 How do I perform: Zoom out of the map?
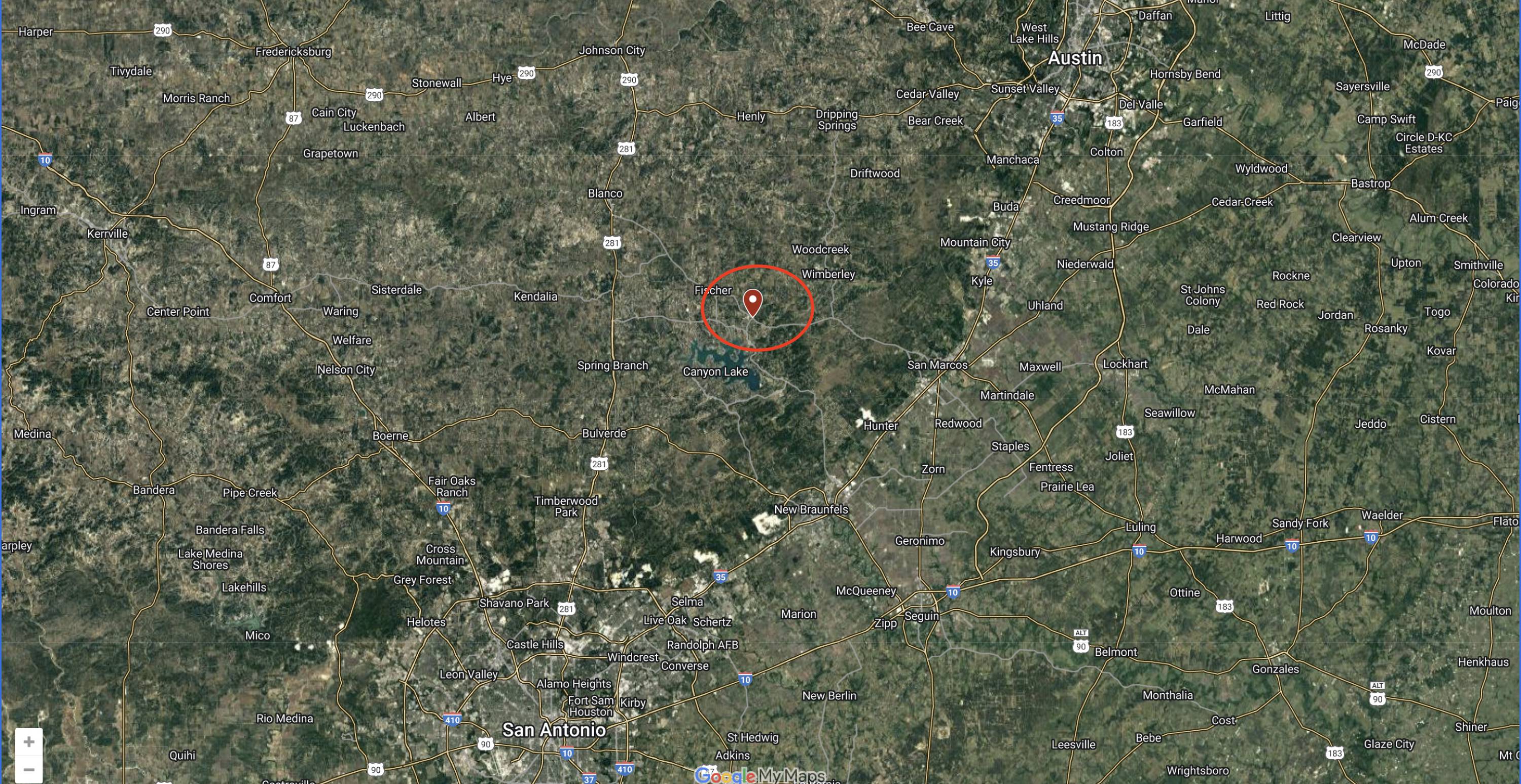(28, 769)
